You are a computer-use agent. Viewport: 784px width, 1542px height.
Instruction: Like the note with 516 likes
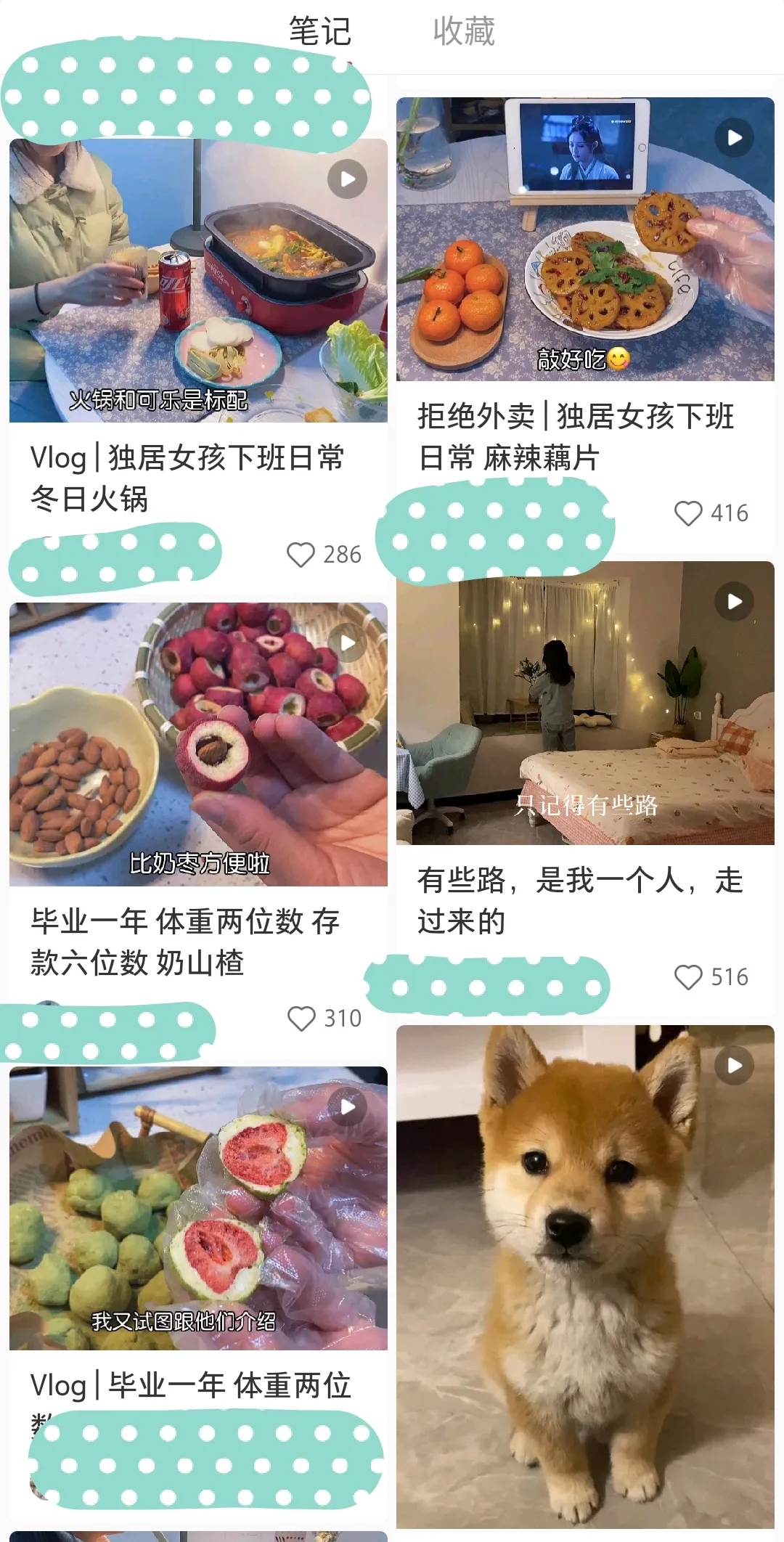click(687, 977)
